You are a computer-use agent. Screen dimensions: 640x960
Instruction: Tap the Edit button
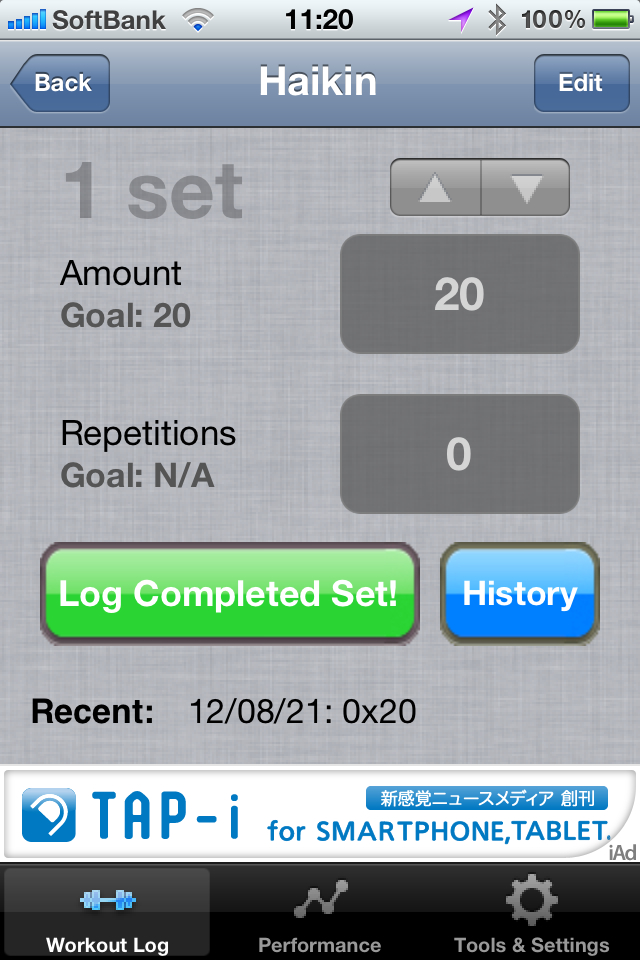coord(580,83)
